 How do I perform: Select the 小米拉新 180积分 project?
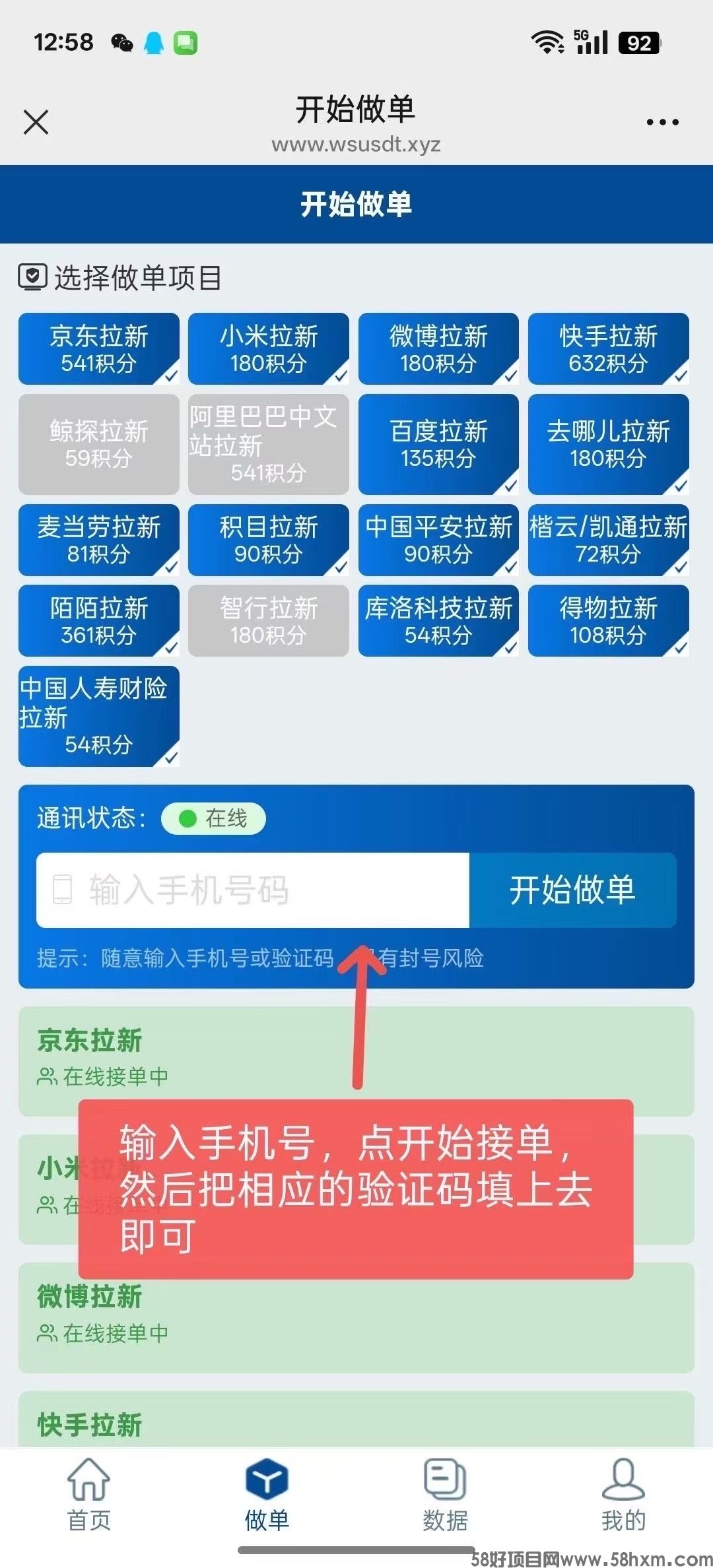269,348
